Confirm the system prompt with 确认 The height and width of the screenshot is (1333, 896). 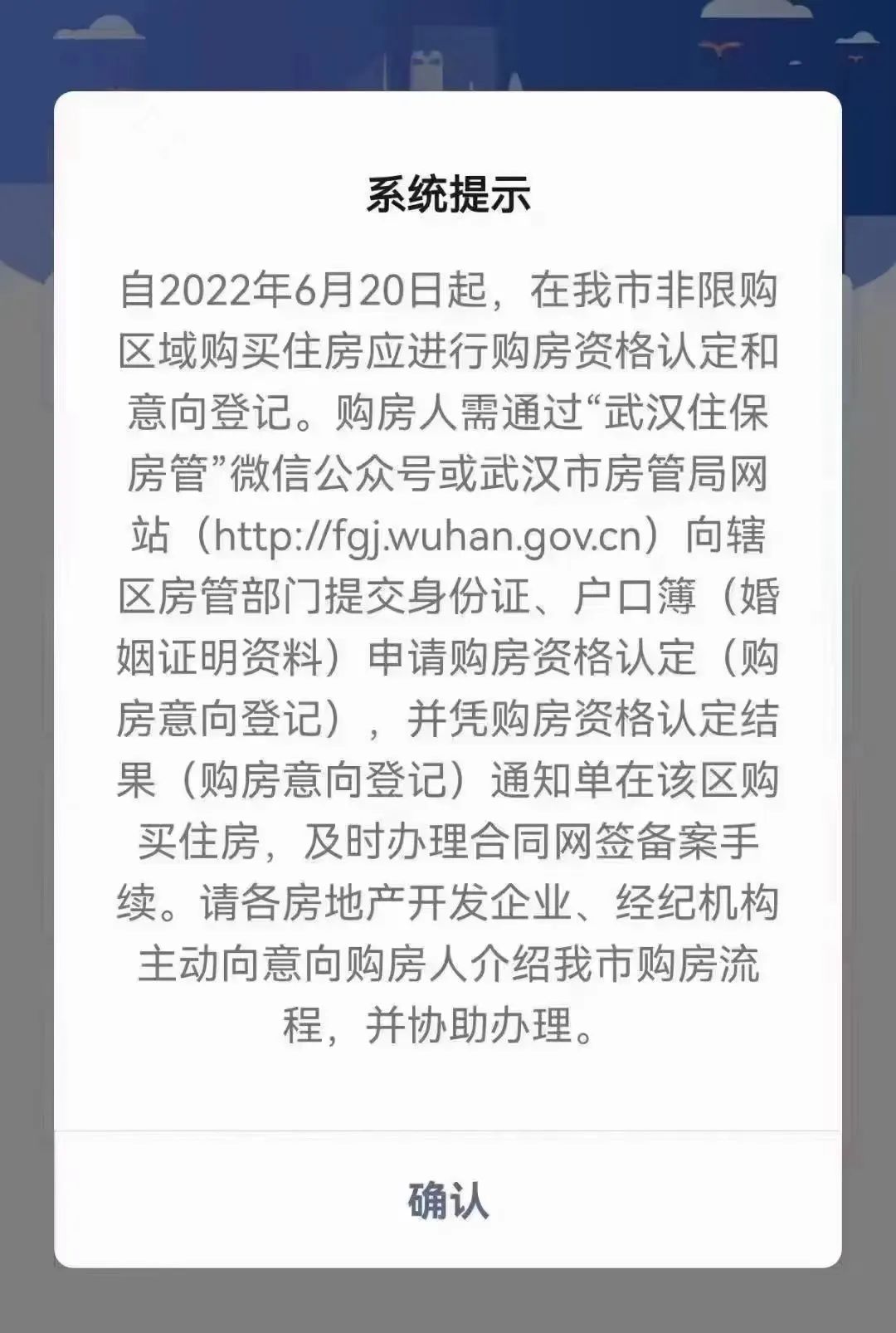click(x=448, y=1200)
